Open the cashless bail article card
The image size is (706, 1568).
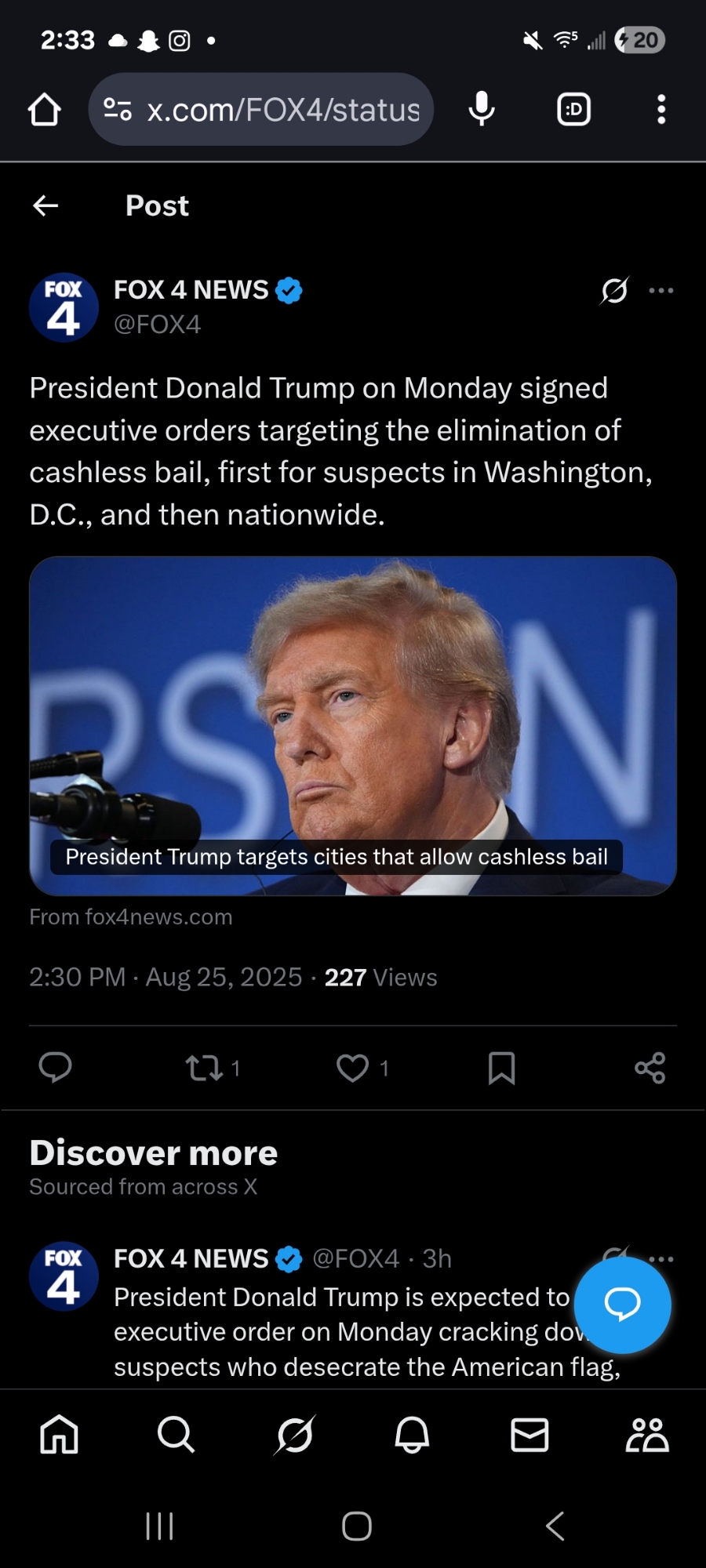(x=353, y=725)
